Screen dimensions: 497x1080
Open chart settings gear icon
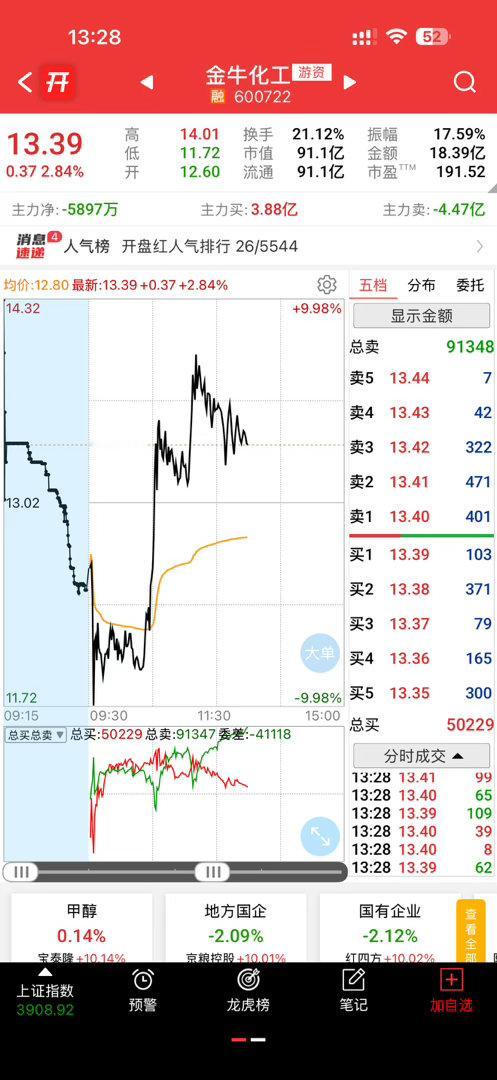coord(326,284)
